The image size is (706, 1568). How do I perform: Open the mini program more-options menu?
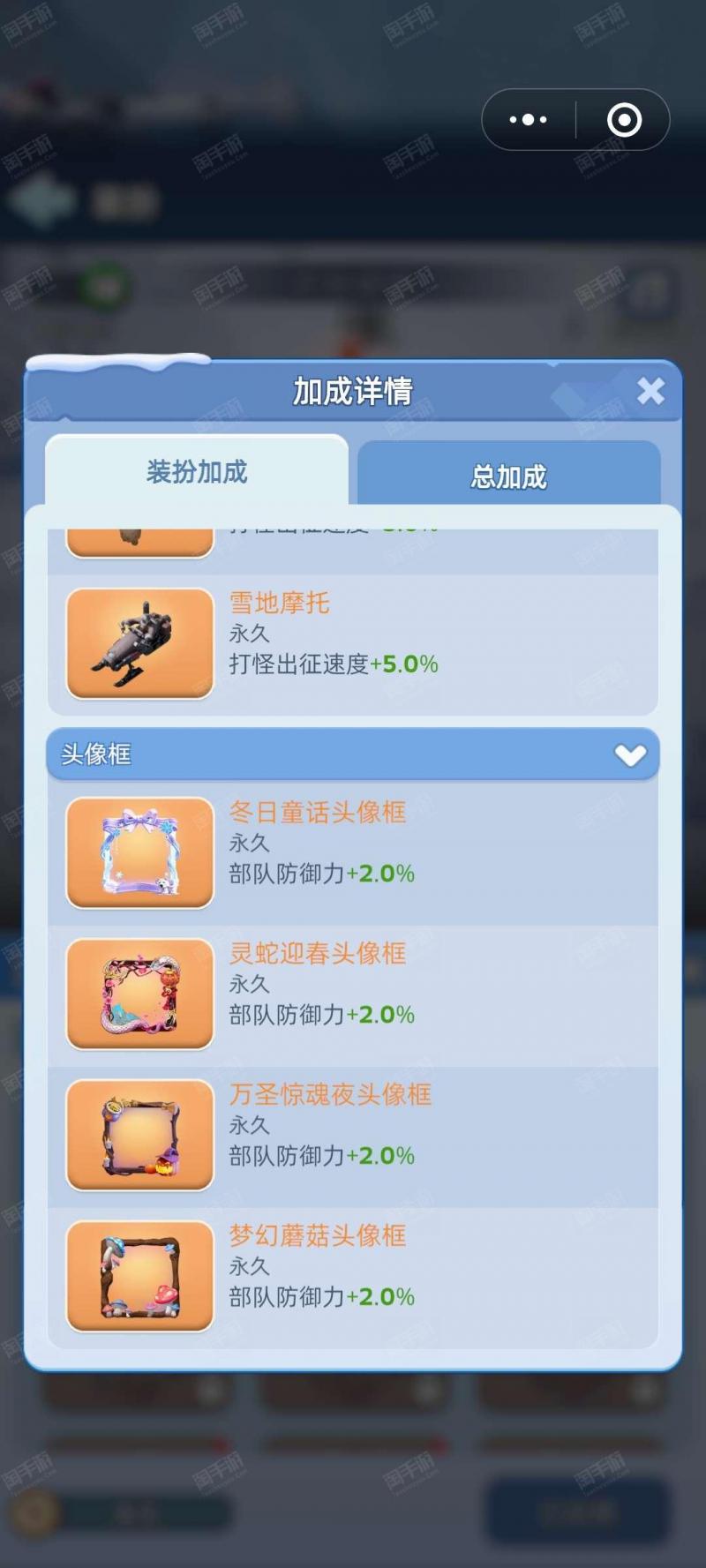pos(529,119)
